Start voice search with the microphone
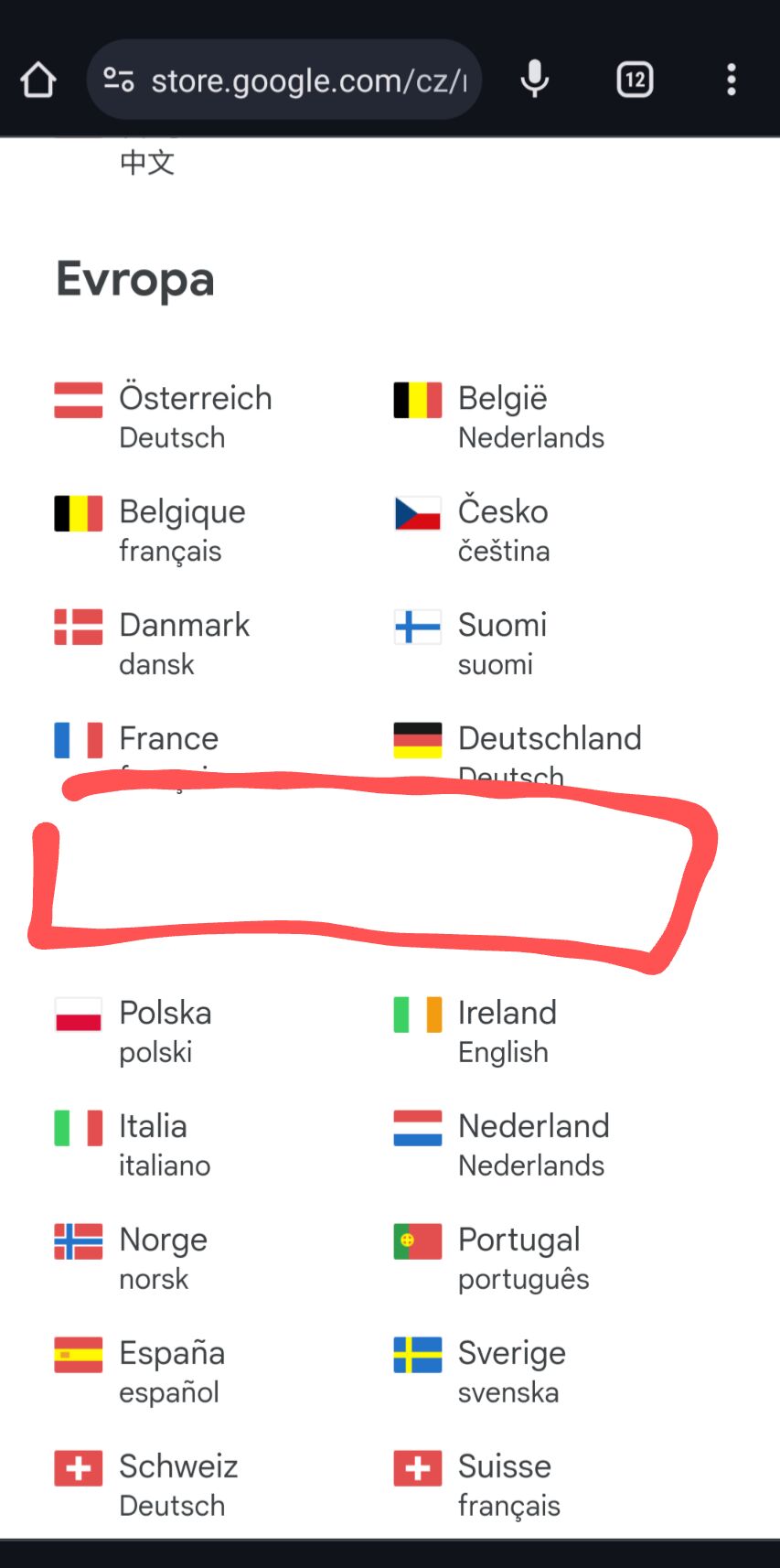 [535, 80]
